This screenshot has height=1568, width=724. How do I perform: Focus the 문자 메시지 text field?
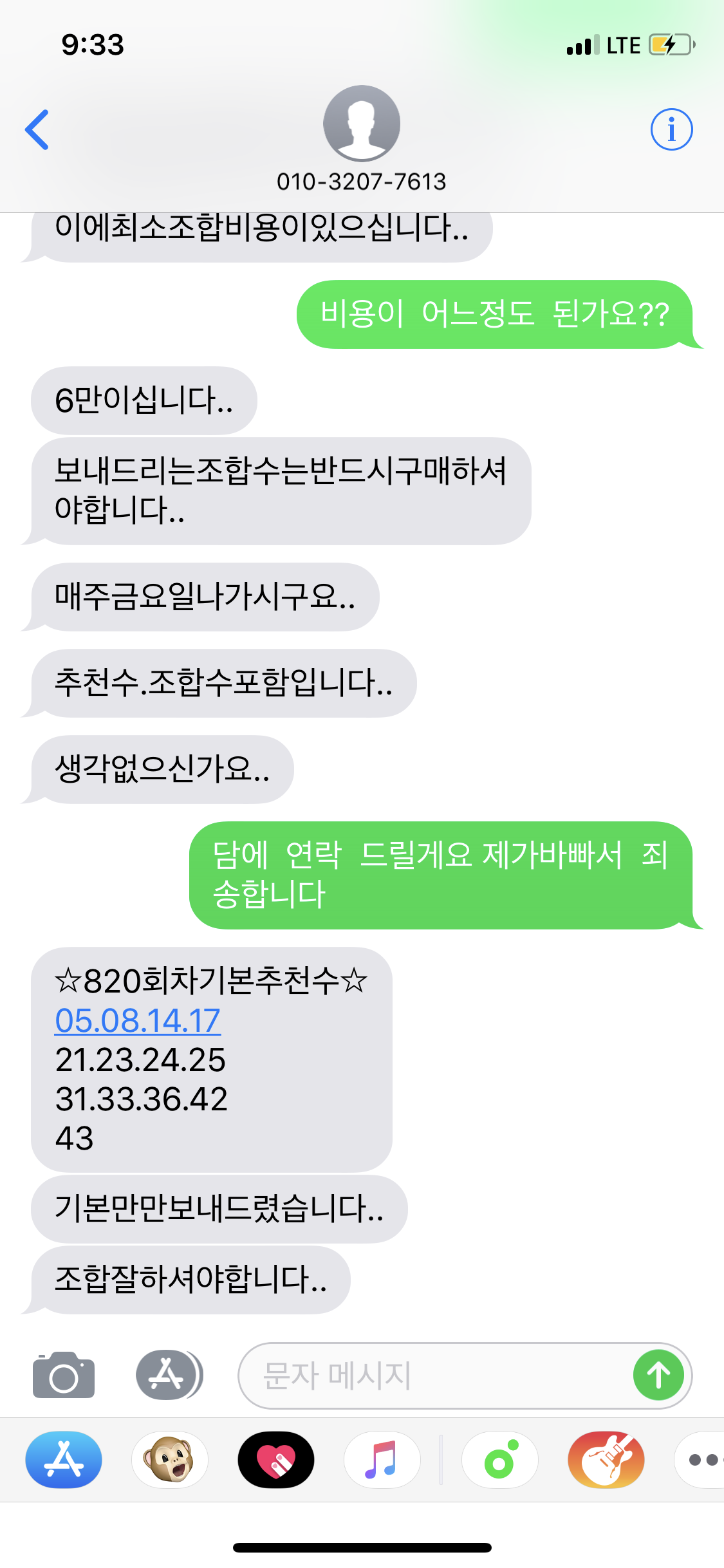[438, 1376]
